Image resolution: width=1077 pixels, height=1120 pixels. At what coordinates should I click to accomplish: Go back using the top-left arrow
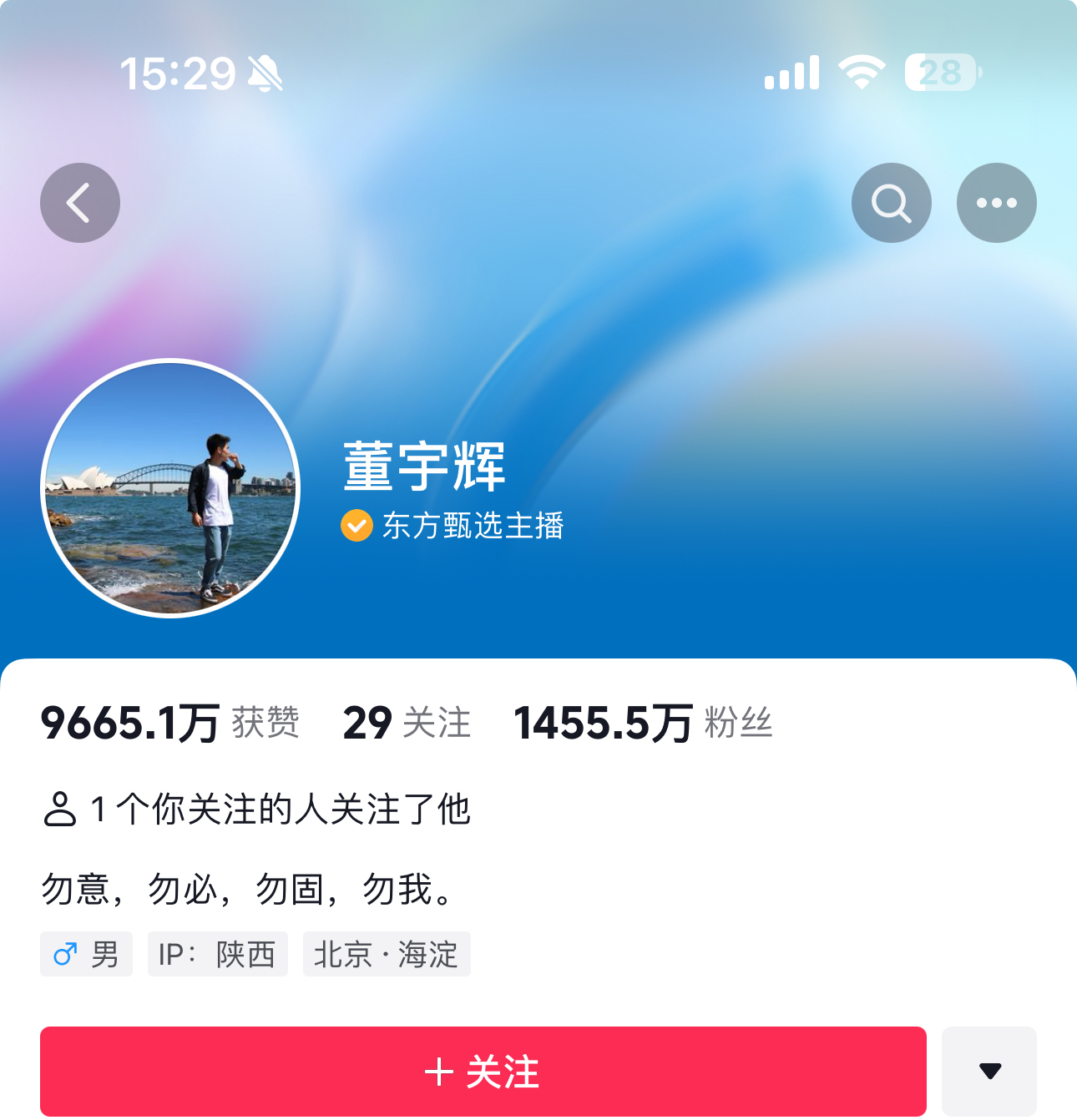click(80, 203)
